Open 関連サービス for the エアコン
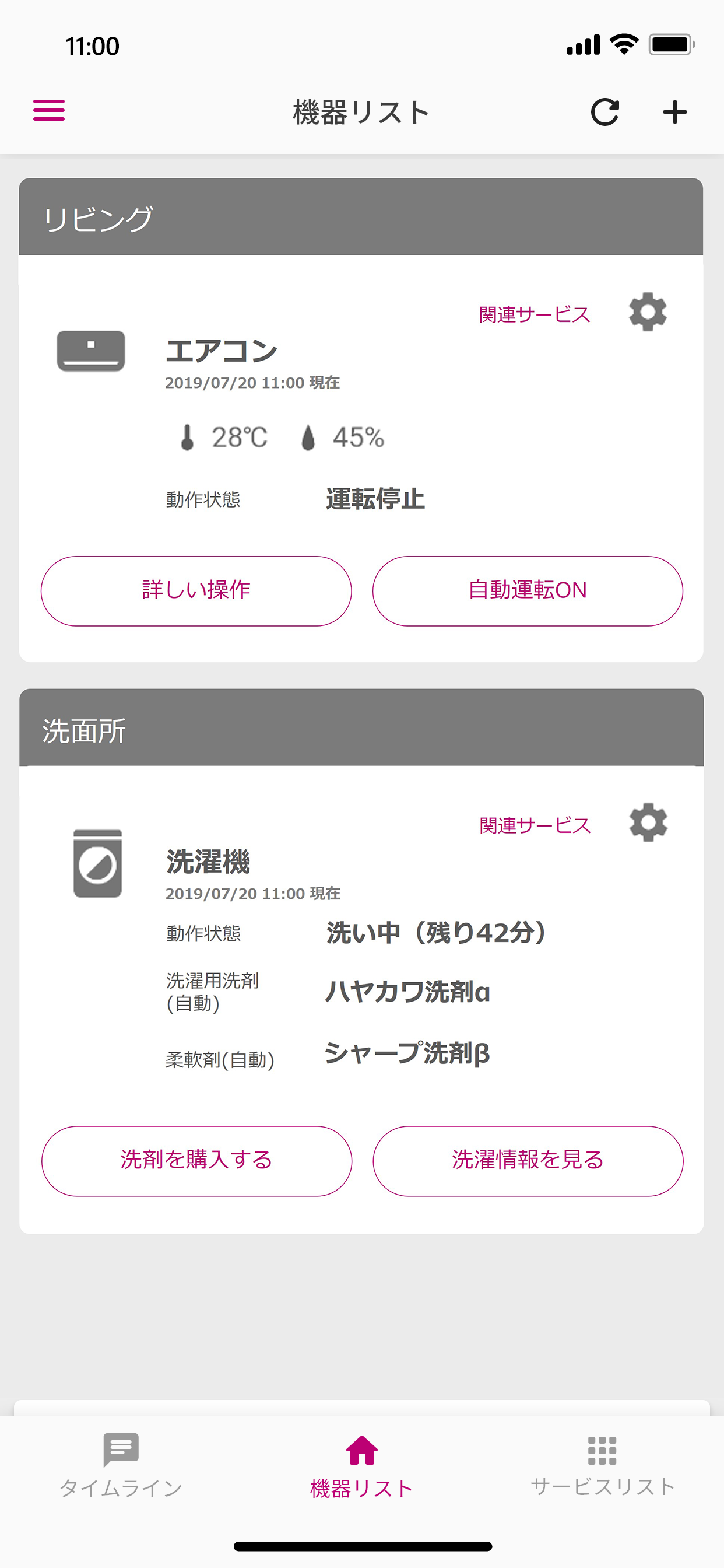Screen dimensions: 724x1568 (533, 314)
